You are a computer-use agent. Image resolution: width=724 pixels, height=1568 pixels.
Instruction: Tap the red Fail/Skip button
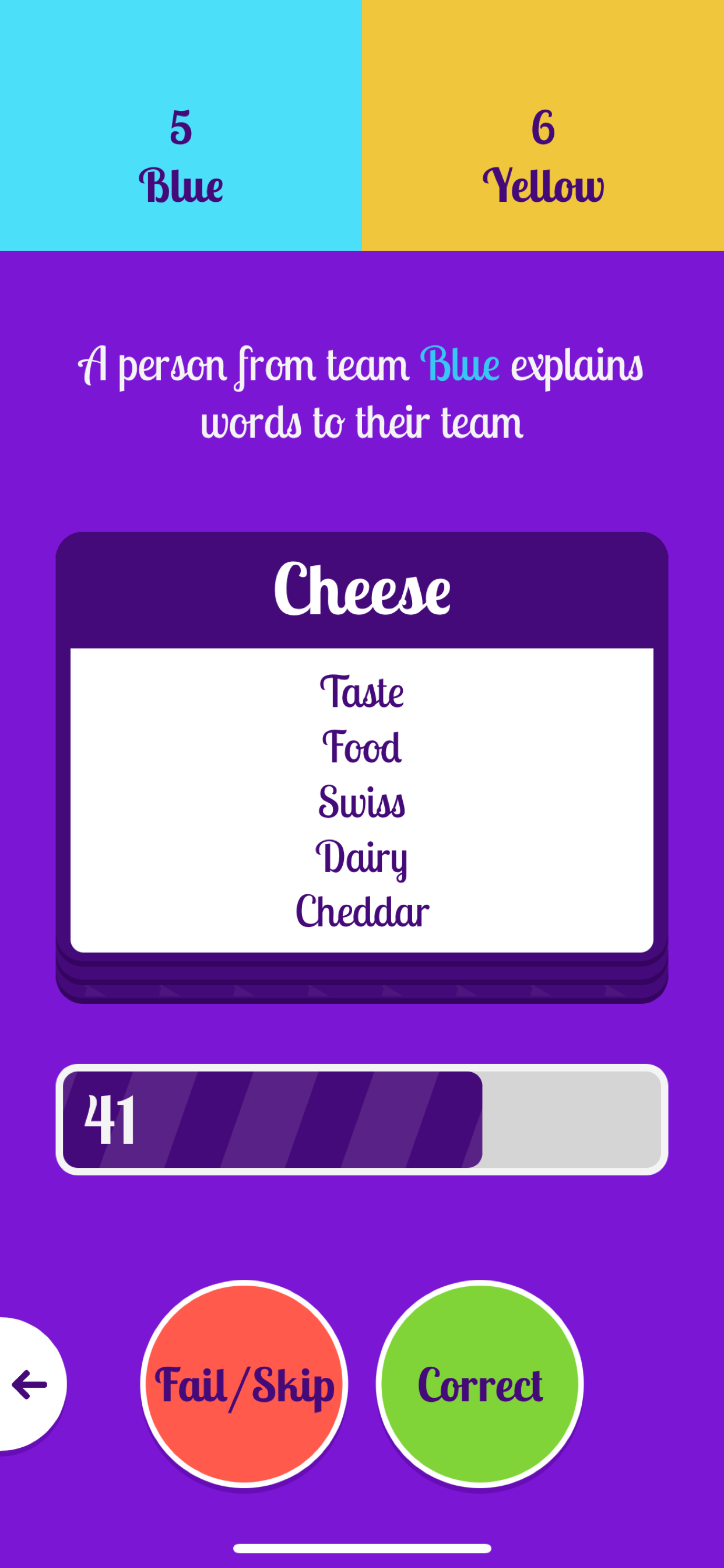244,1384
